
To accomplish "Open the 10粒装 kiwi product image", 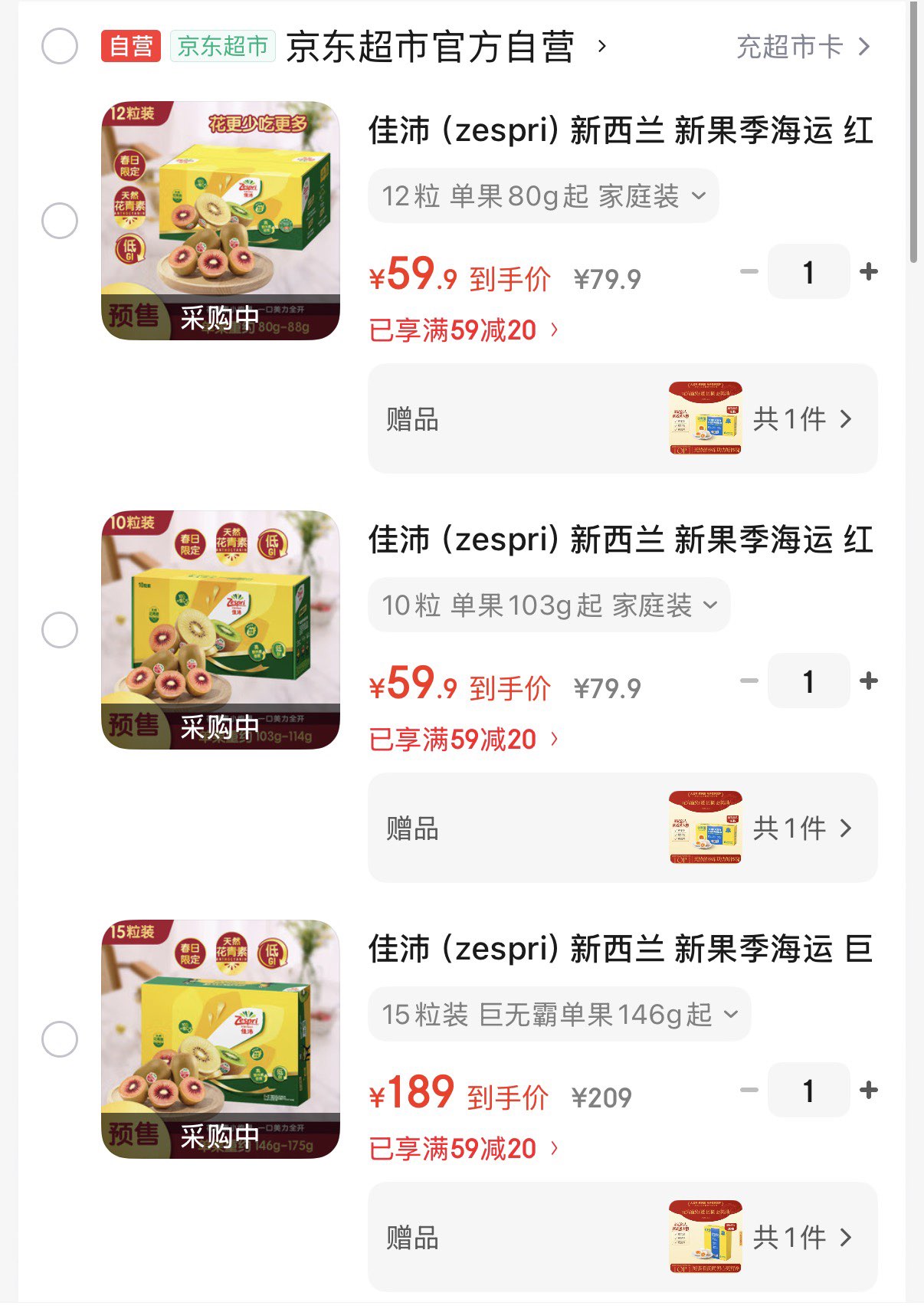I will click(221, 630).
